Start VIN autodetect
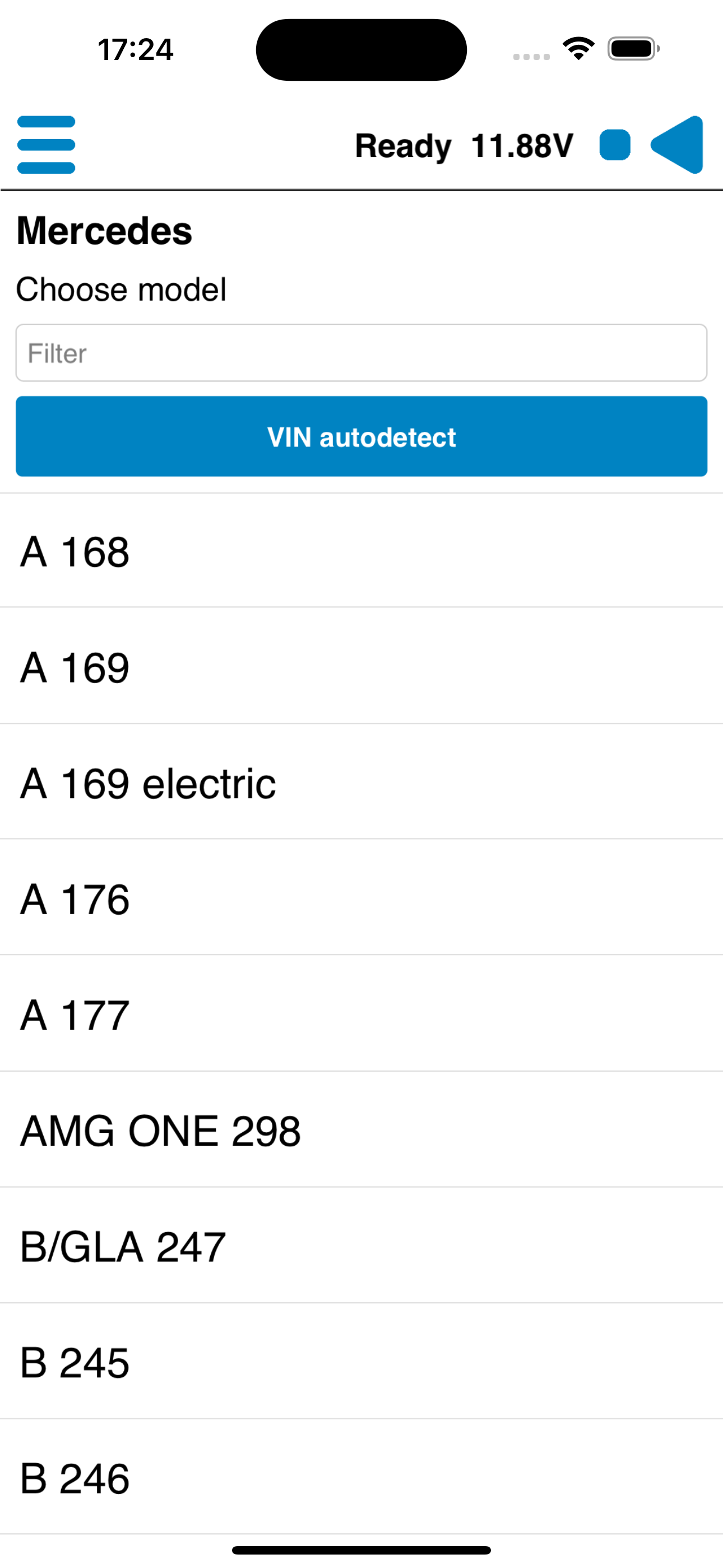 361,436
